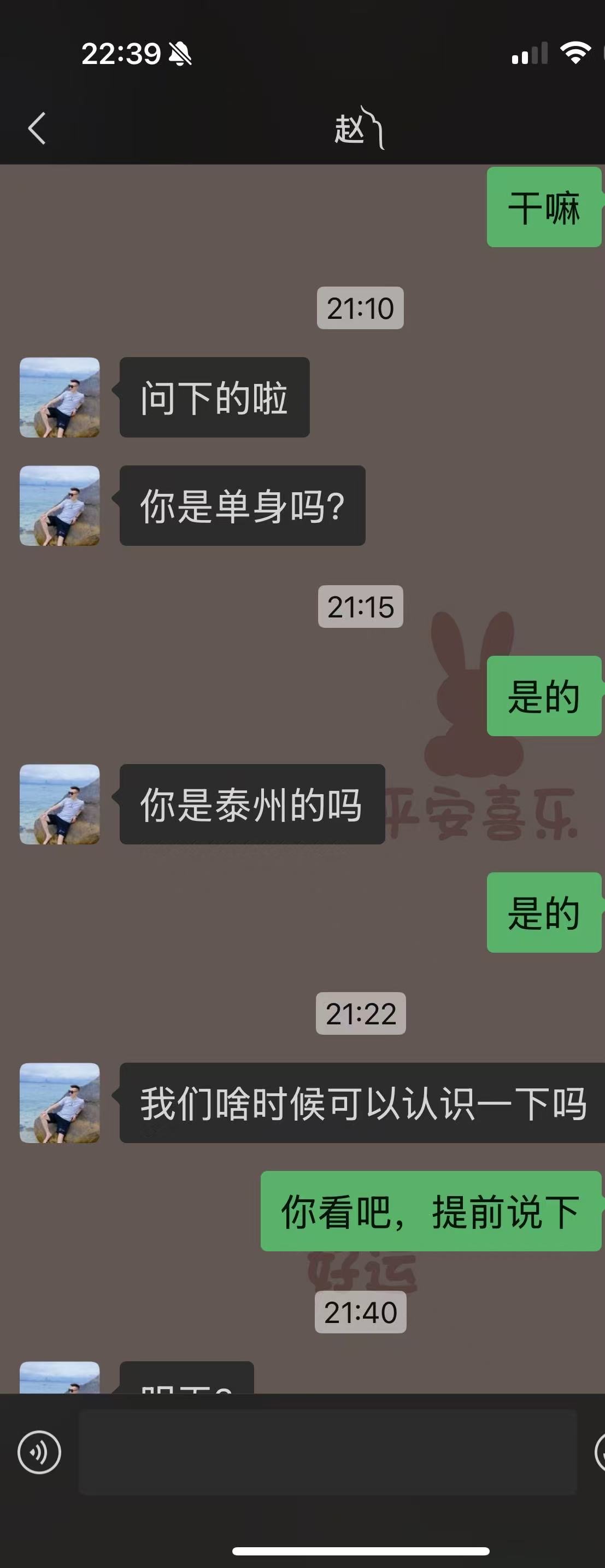Go back from the chat with 赵
The image size is (605, 1568).
pos(37,129)
